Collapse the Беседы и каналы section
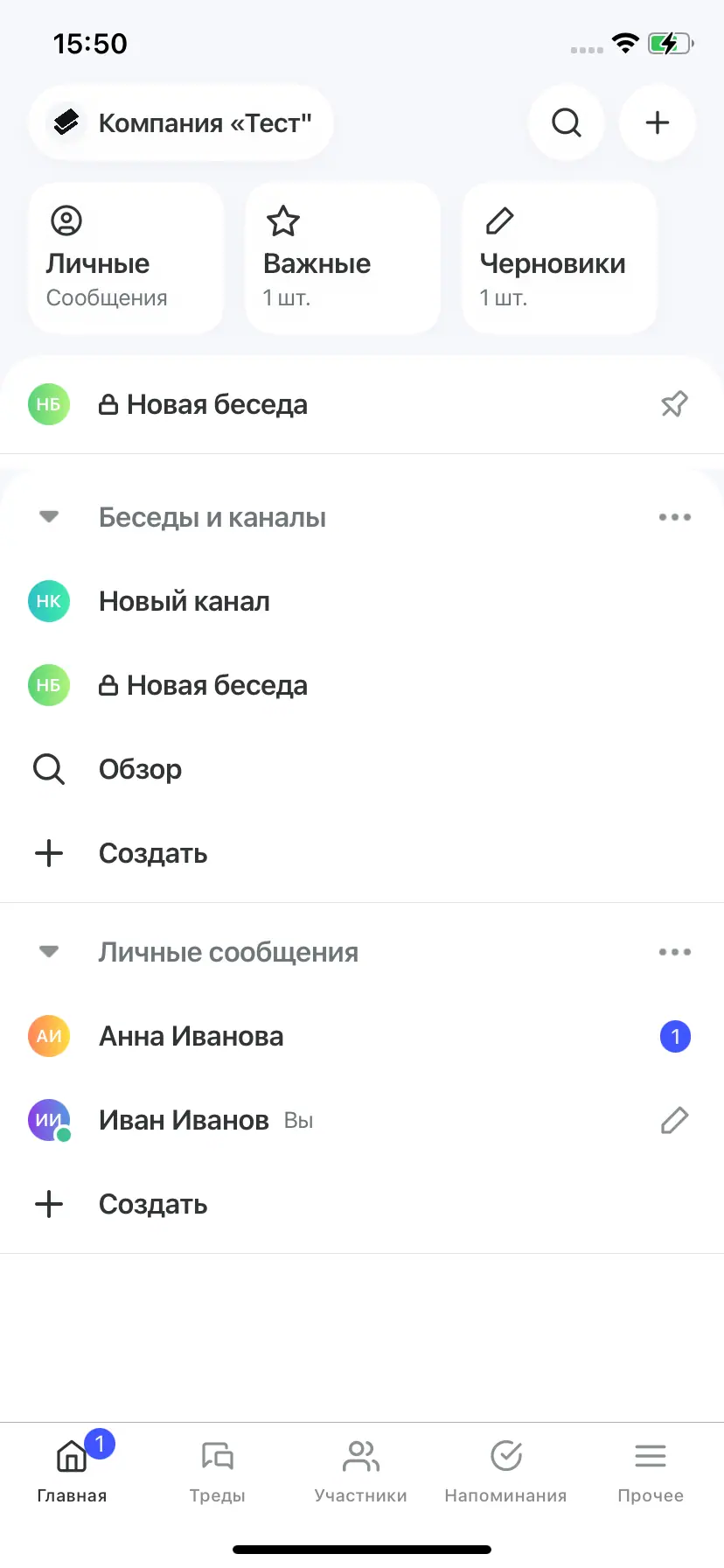Viewport: 724px width, 1568px height. [x=48, y=516]
